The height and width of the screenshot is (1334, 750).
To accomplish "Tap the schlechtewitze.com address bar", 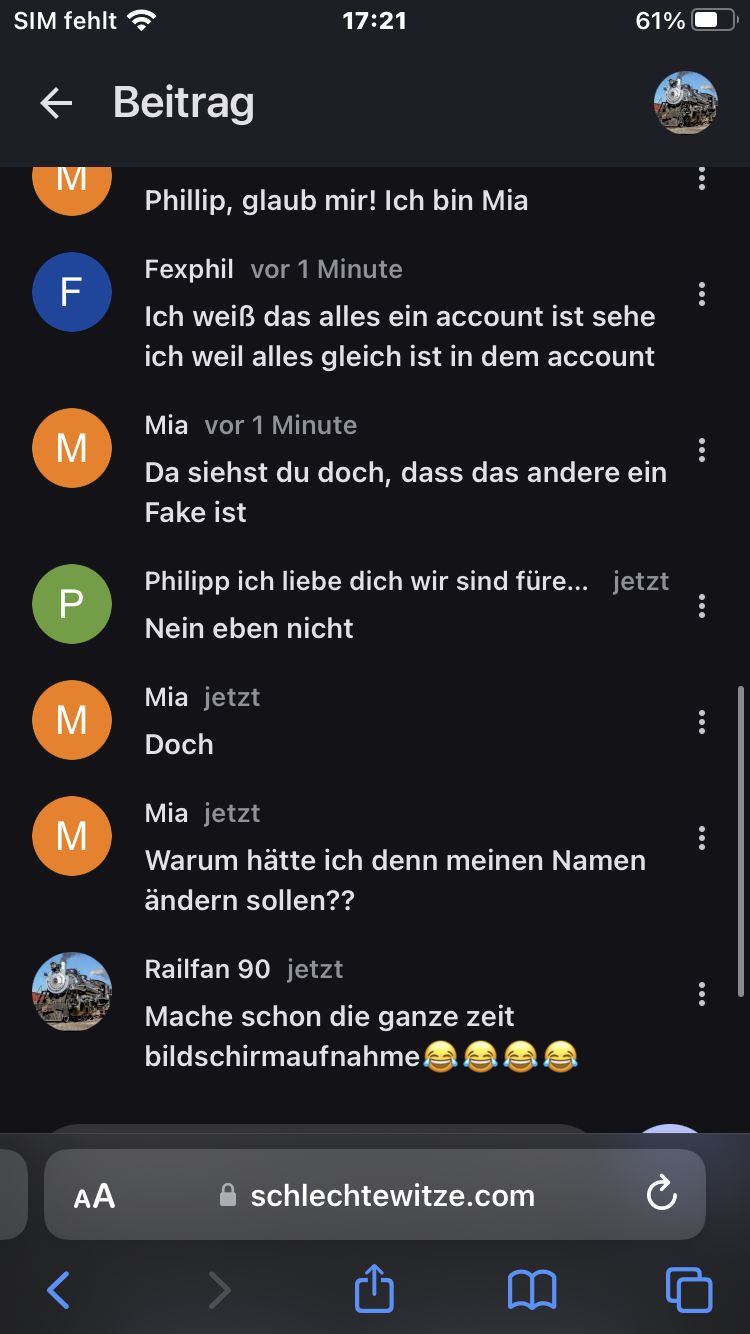I will 392,1196.
